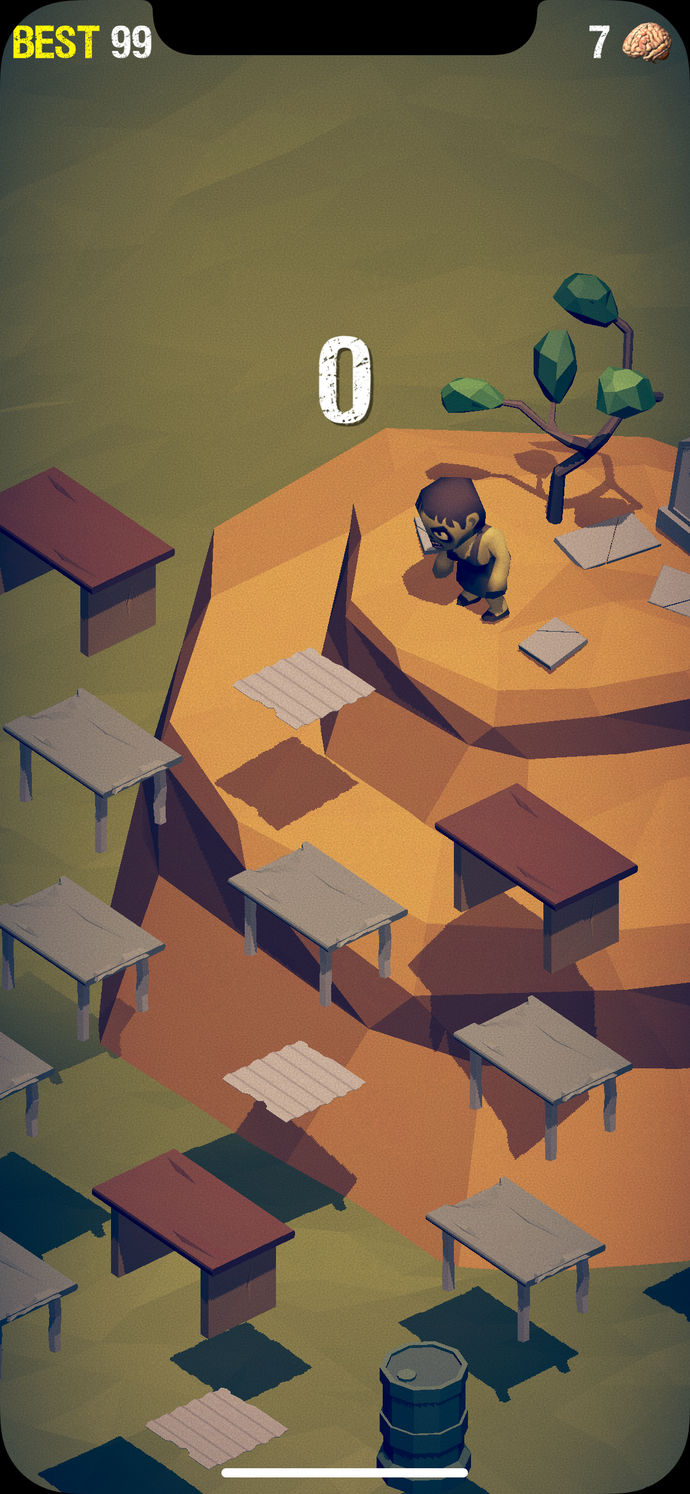Tap the zombie to start hopping
690x1494 pixels.
[x=462, y=547]
